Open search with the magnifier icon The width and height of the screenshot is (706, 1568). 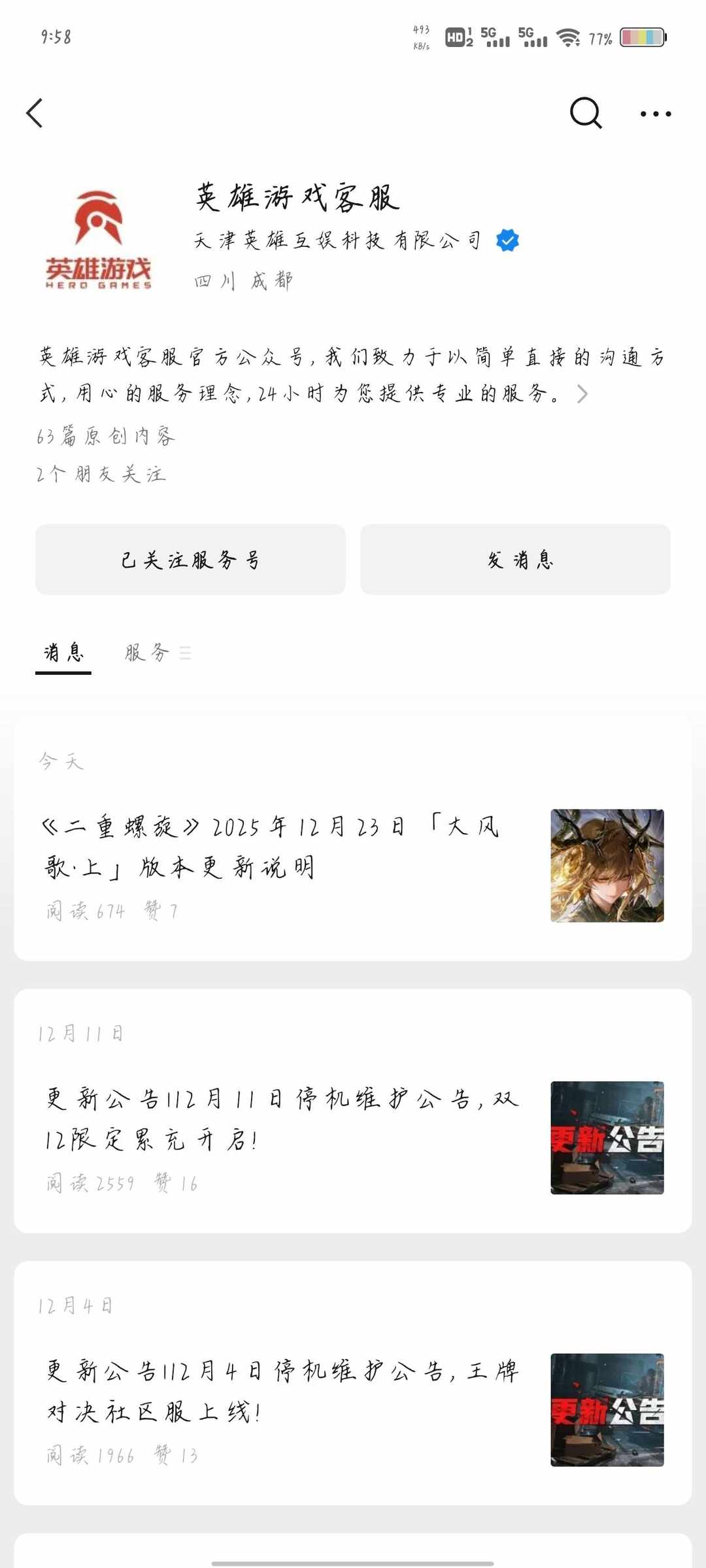coord(587,112)
